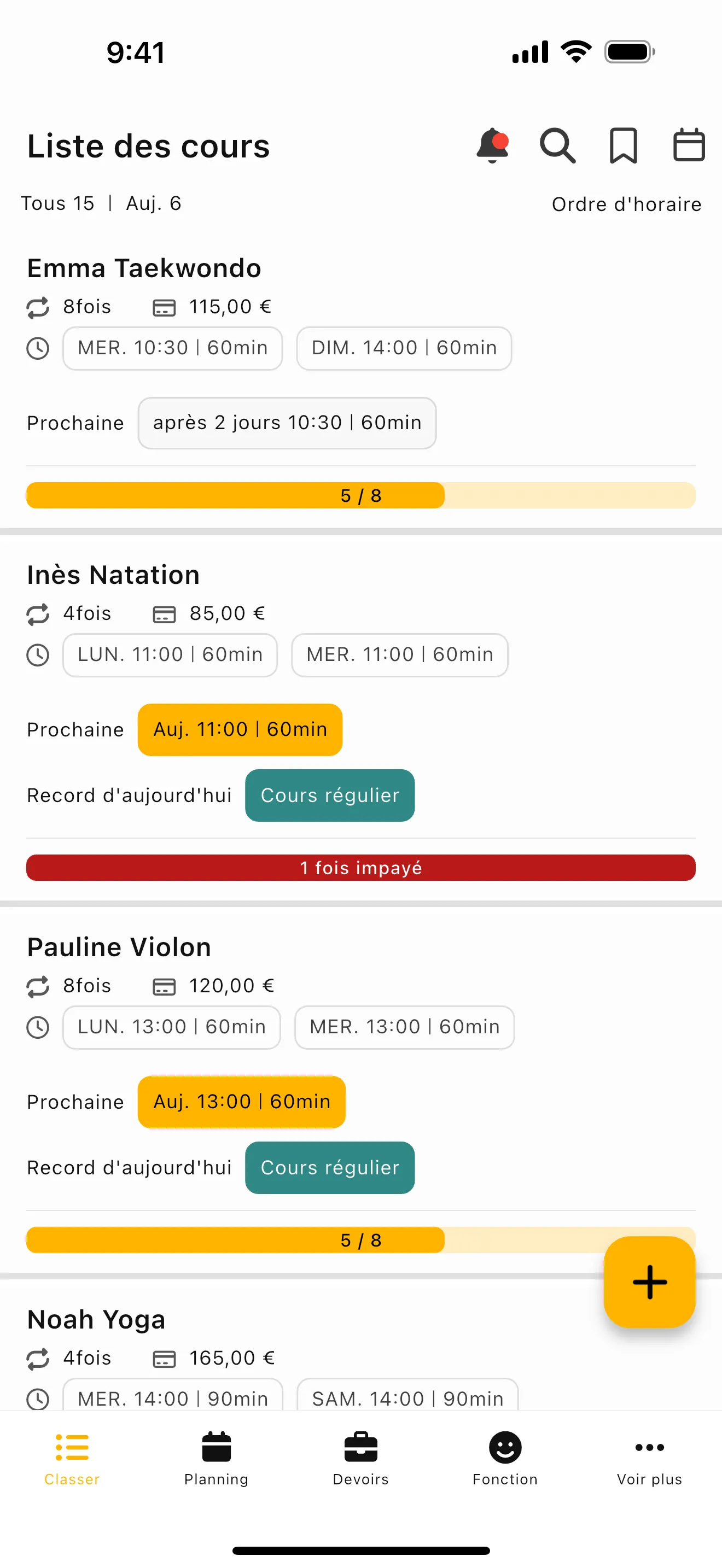Tap Cours régulier under Inès Natation
722x1568 pixels.
[329, 795]
